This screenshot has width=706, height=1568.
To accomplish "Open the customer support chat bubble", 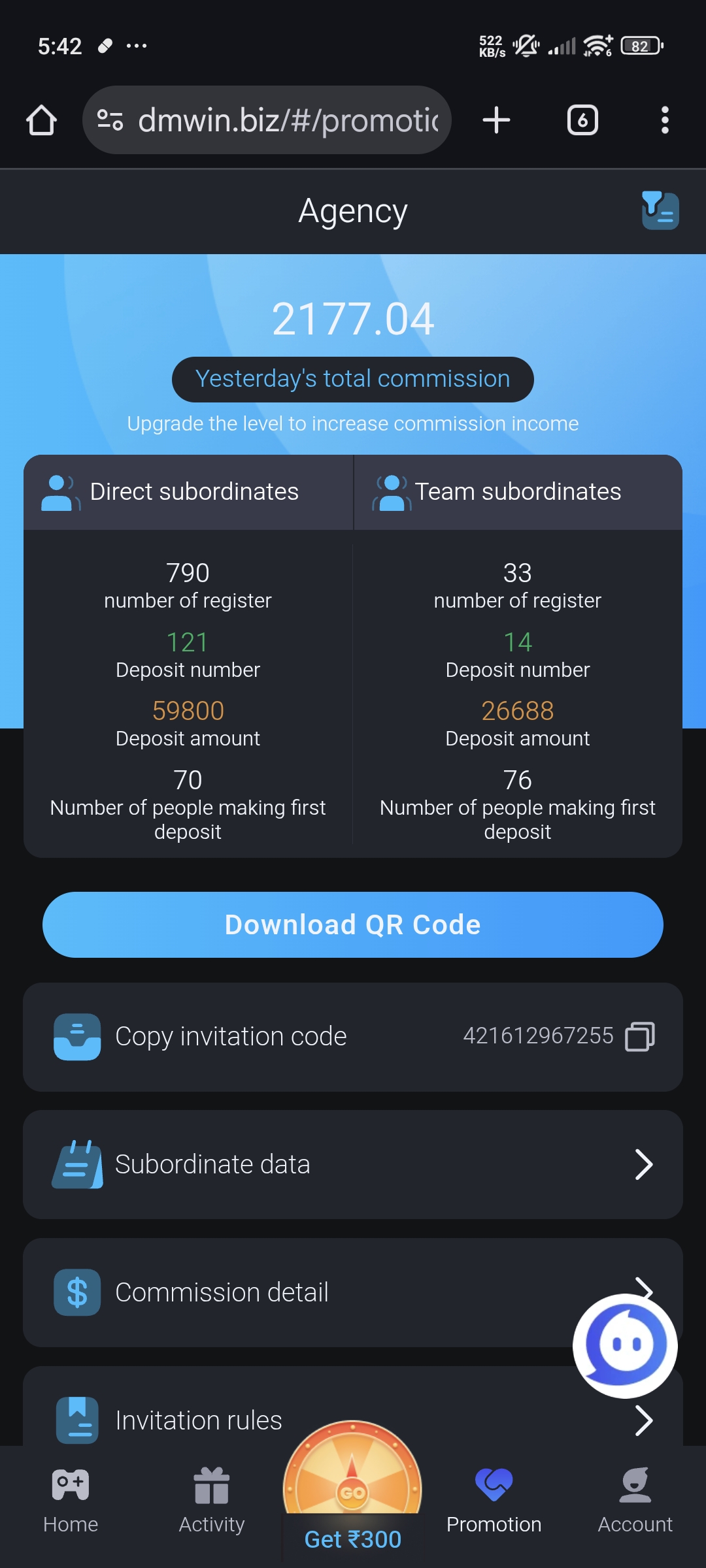I will pos(625,1346).
